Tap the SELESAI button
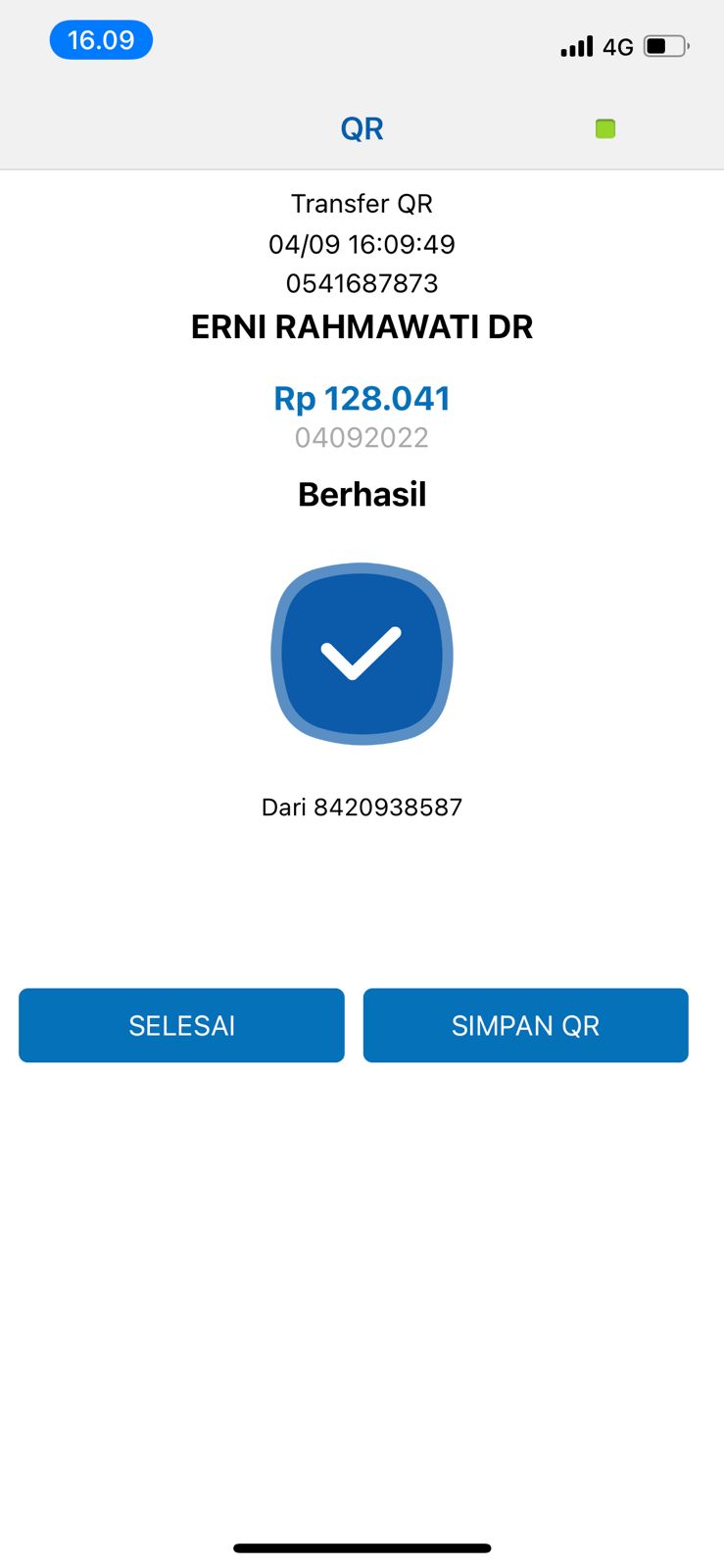This screenshot has height=1568, width=724. point(181,1025)
